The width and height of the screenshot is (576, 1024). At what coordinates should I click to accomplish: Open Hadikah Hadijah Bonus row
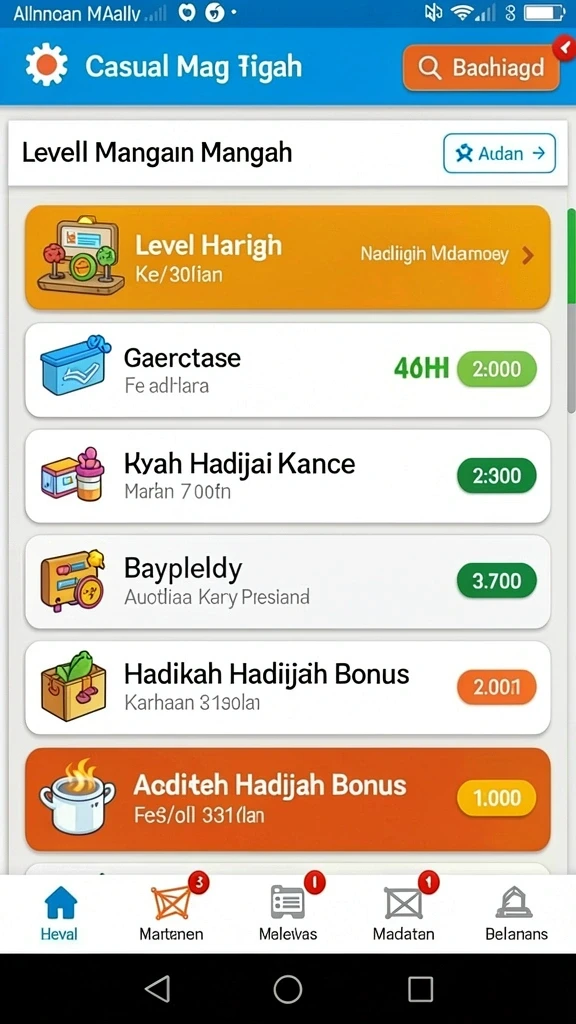287,688
